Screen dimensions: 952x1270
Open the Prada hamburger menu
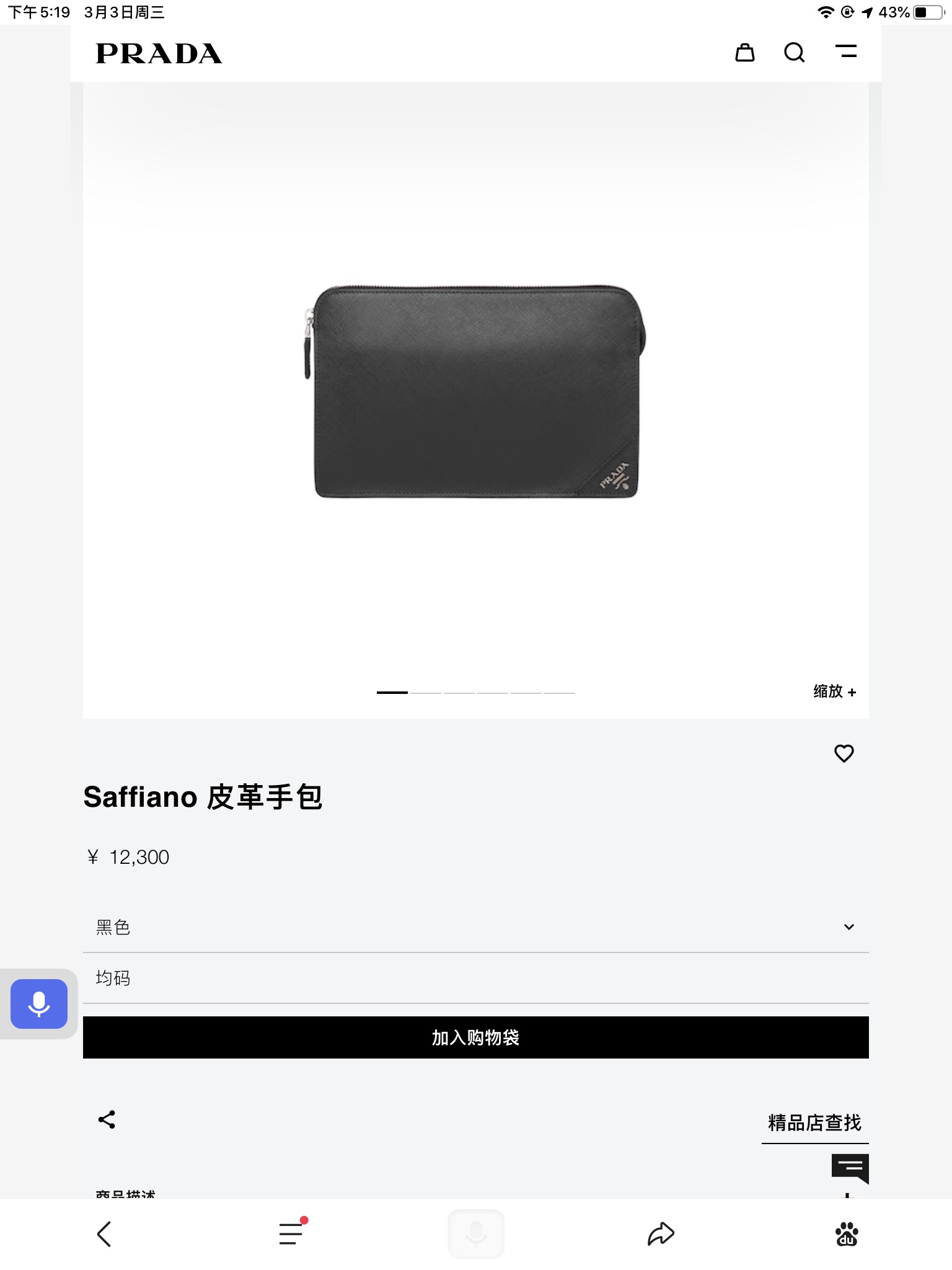845,51
